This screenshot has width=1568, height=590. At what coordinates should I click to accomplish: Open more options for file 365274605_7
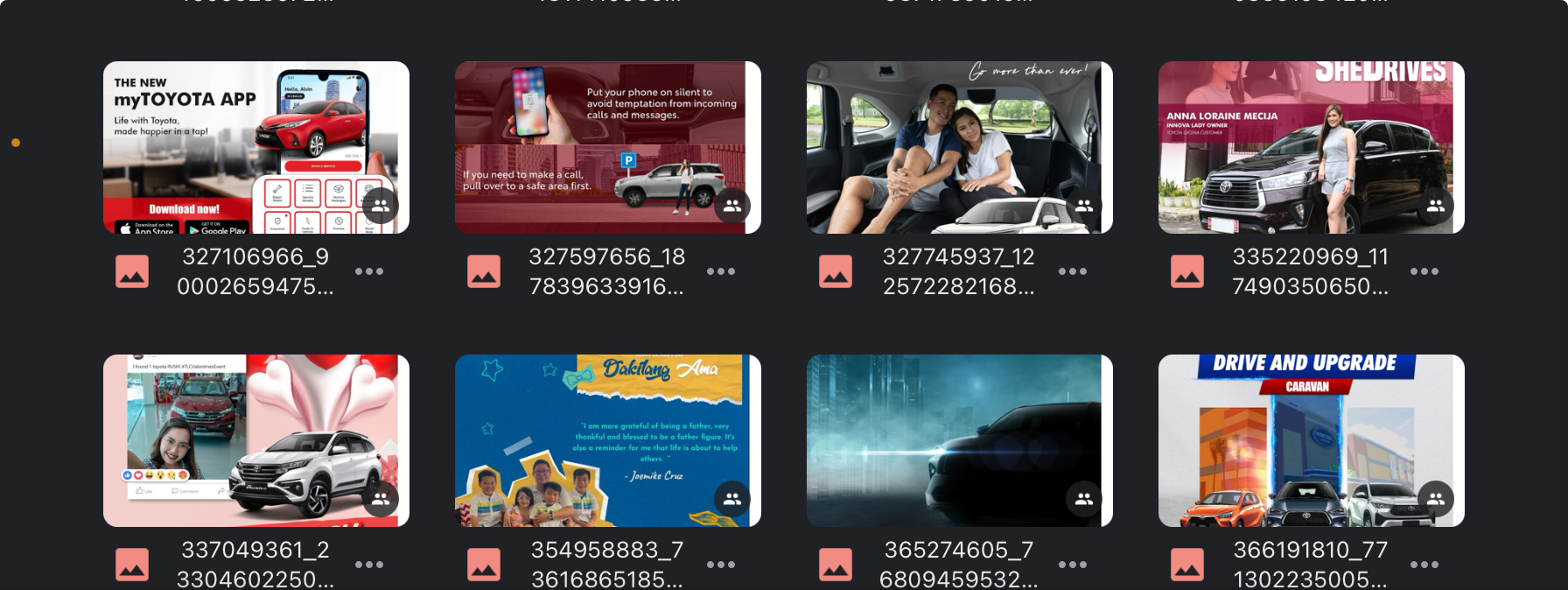1073,565
